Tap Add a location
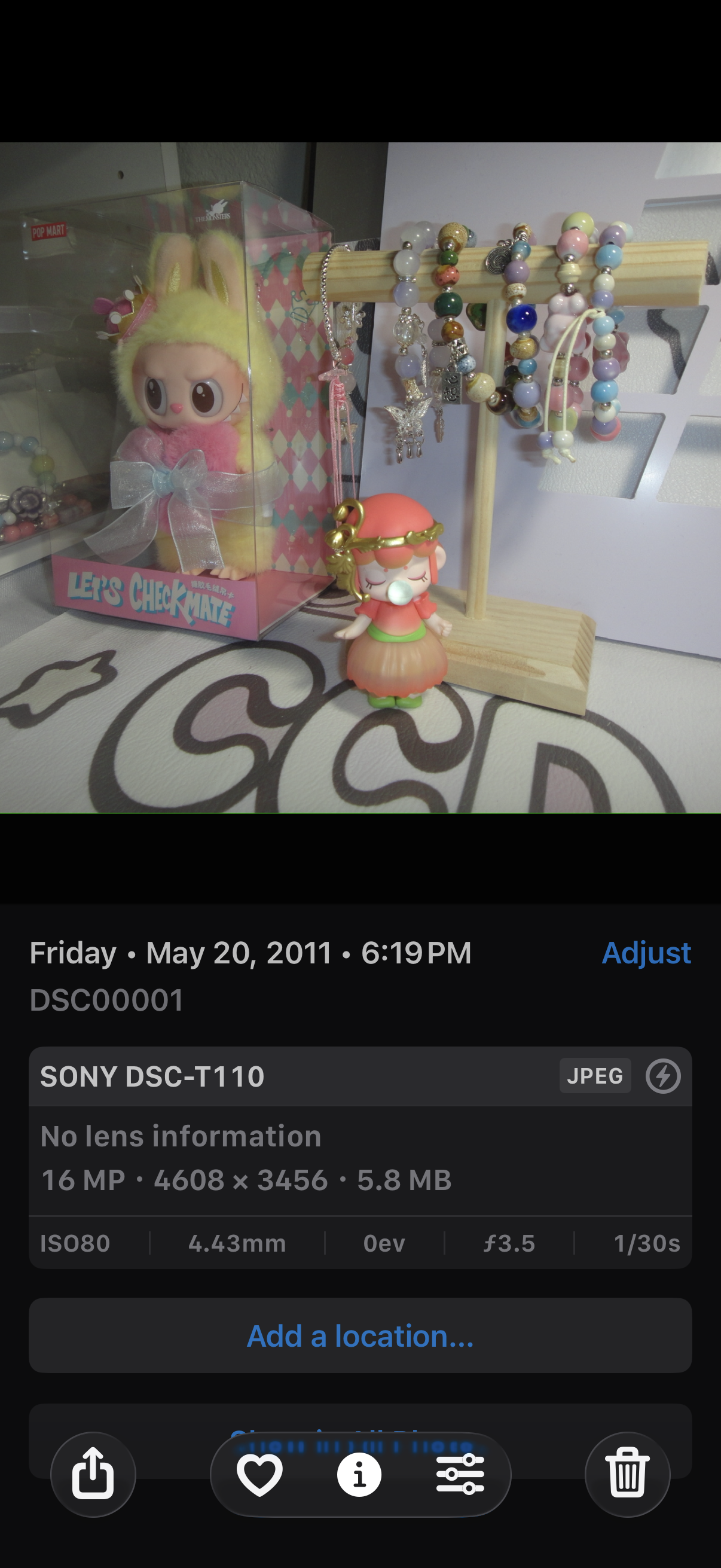Image resolution: width=721 pixels, height=1568 pixels. coord(360,1335)
